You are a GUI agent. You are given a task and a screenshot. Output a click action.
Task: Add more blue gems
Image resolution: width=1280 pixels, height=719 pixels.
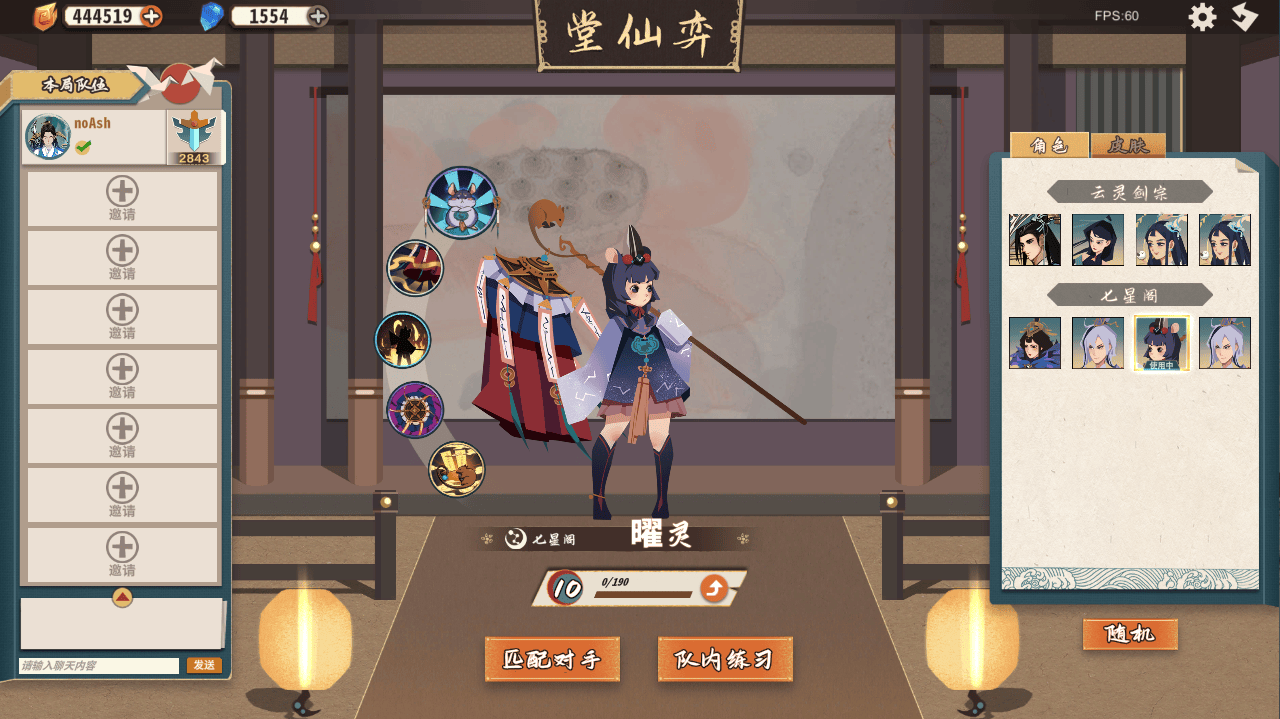318,16
